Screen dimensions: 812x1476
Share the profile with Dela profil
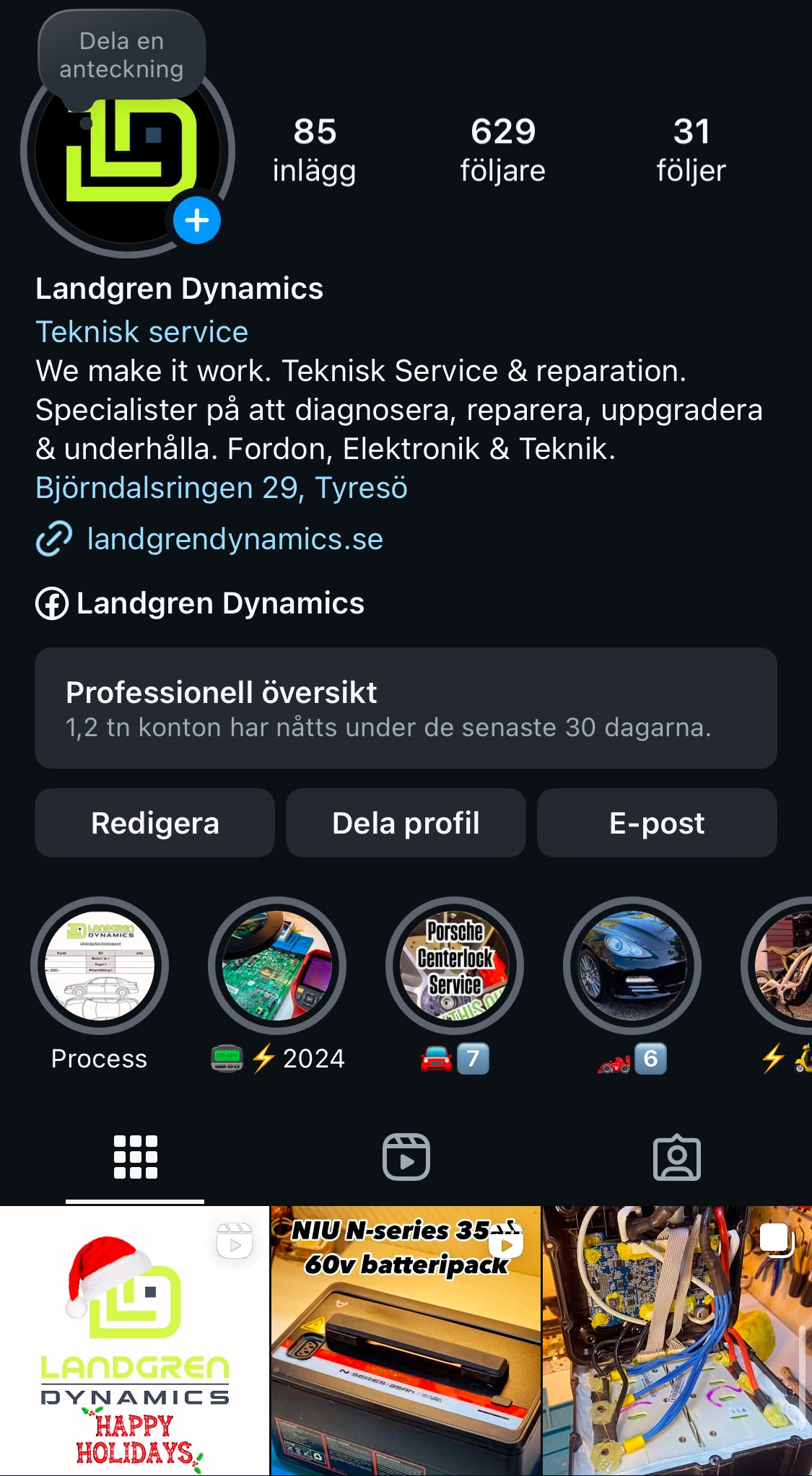point(406,823)
